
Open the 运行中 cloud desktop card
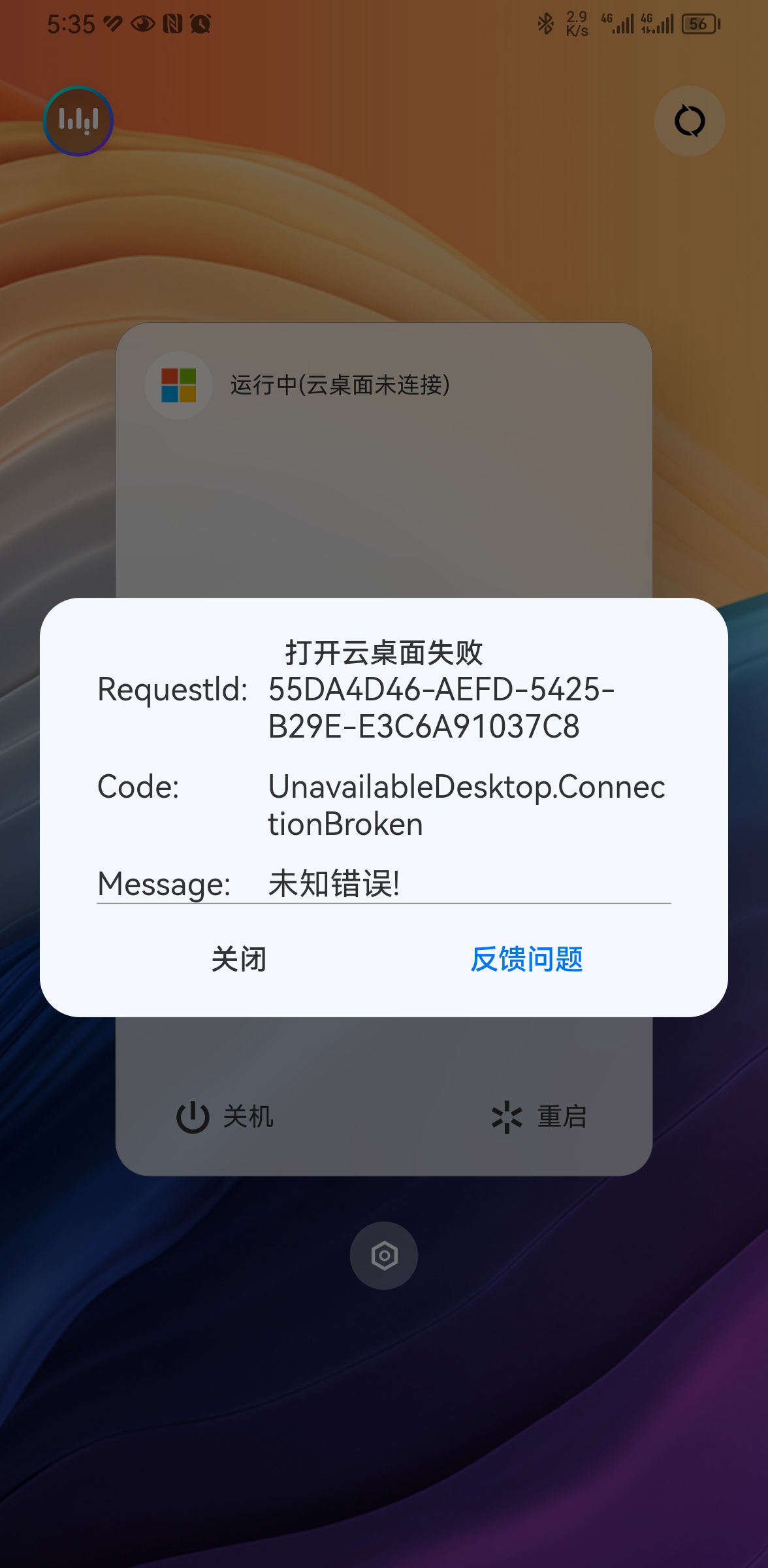pos(340,385)
